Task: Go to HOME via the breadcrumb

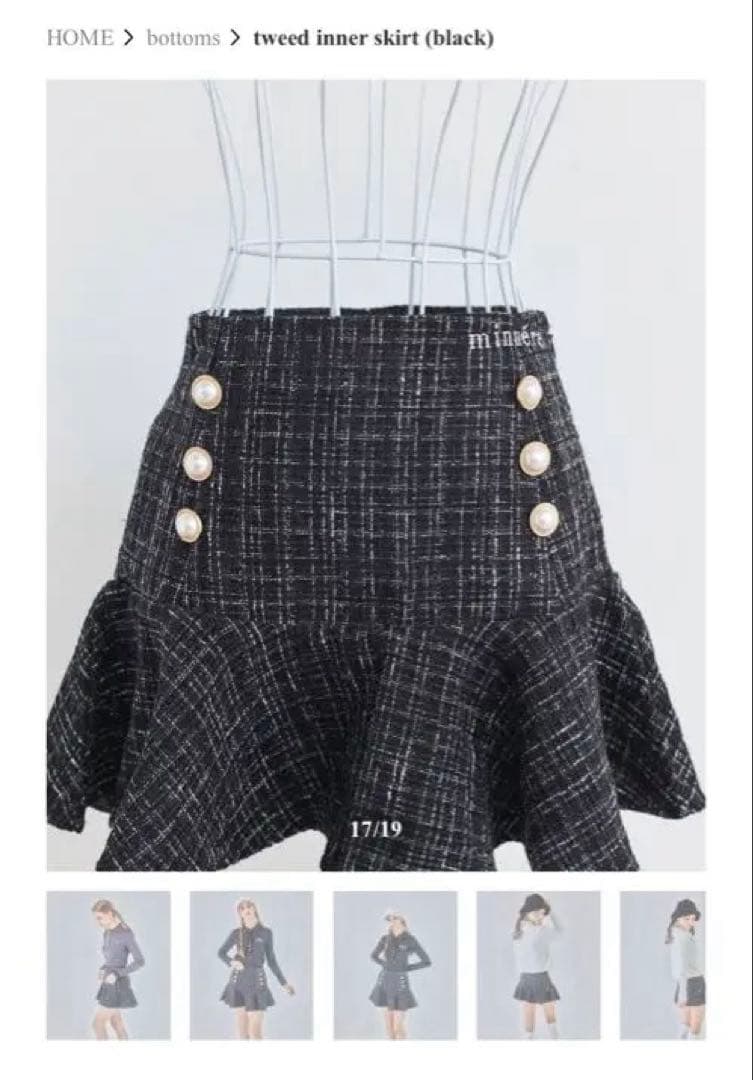Action: point(80,39)
